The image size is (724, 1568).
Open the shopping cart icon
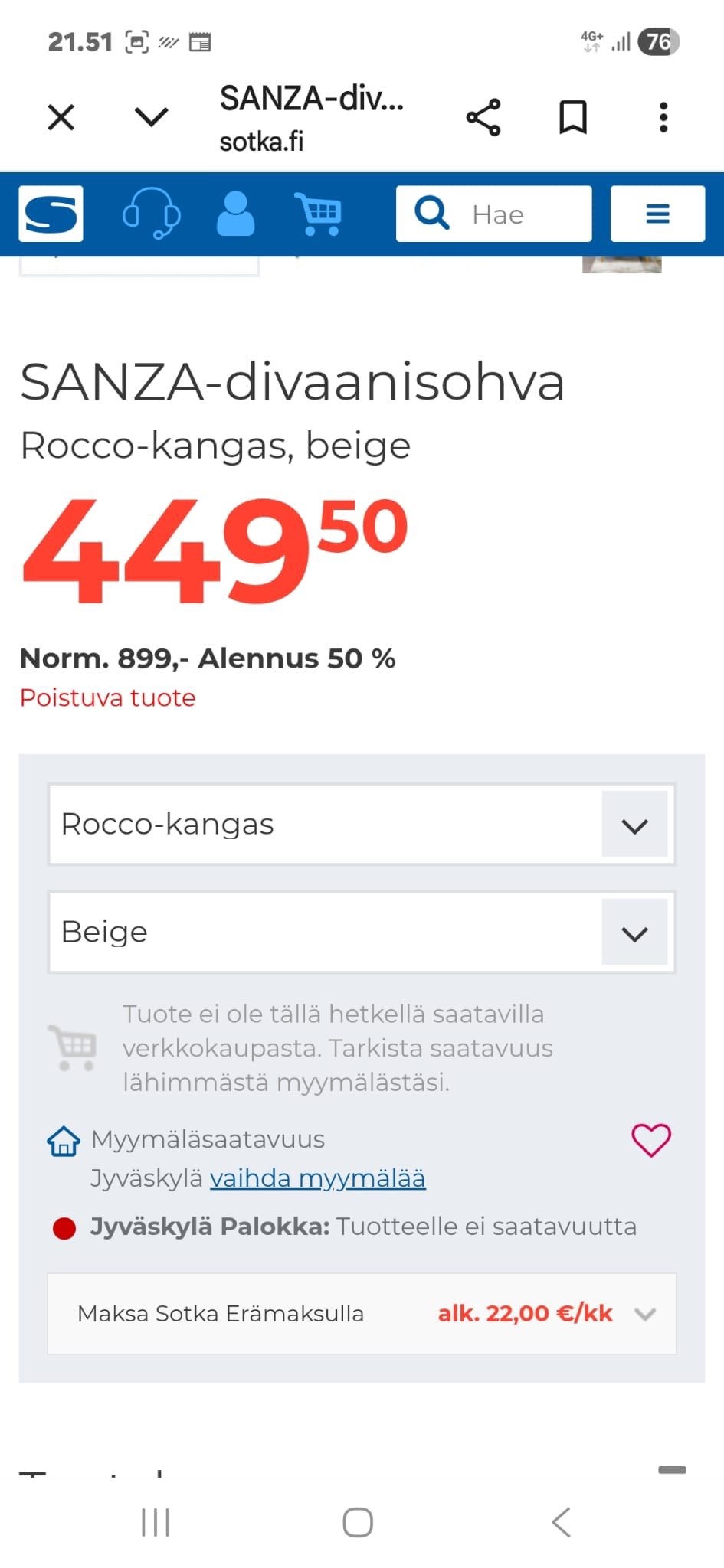coord(319,214)
